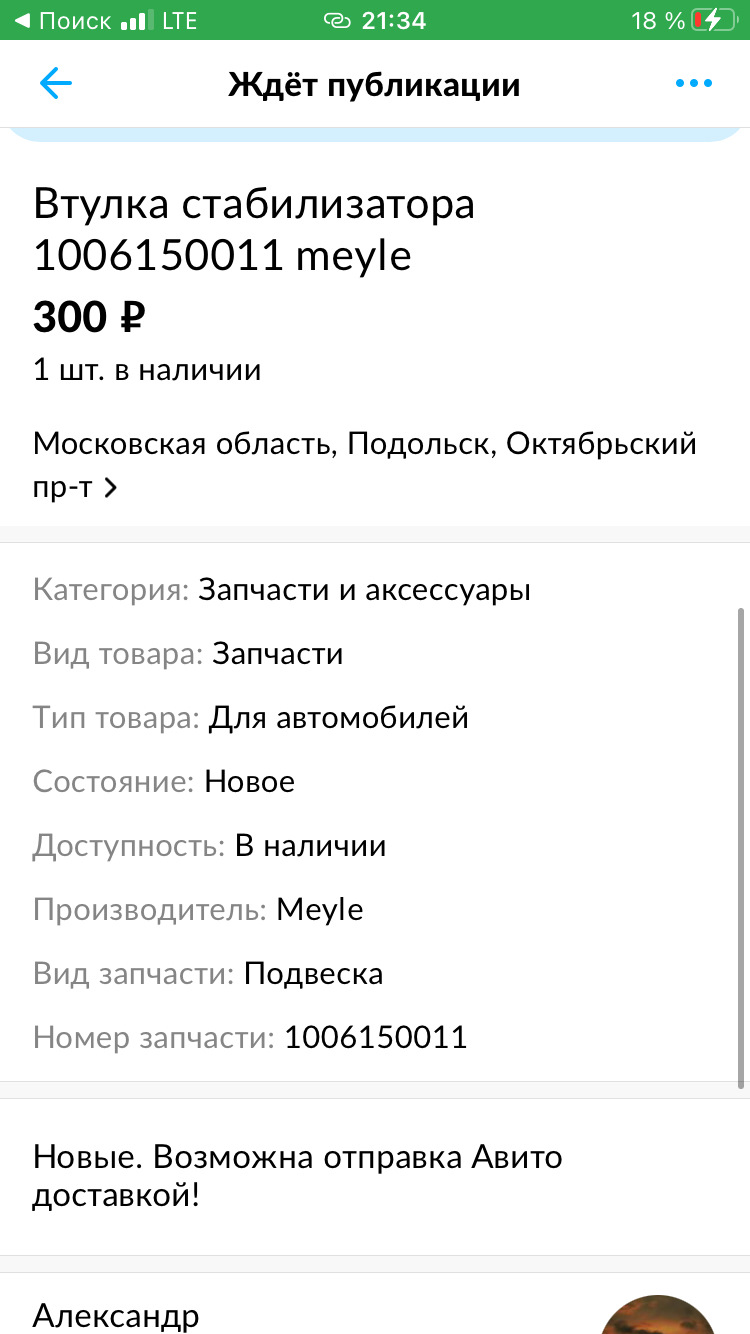Tap the seller name Александр
The width and height of the screenshot is (750, 1334).
(114, 1317)
